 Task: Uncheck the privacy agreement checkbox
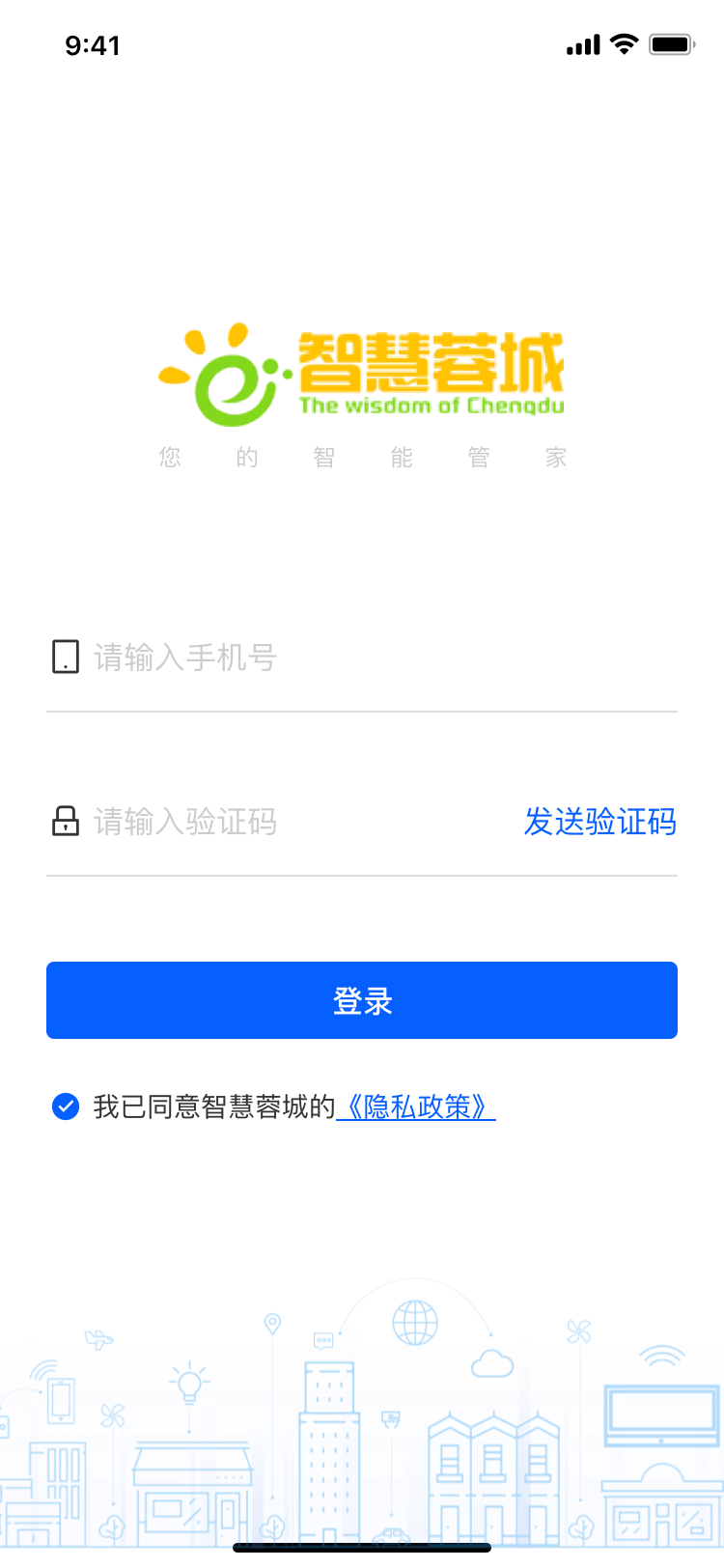click(65, 1106)
